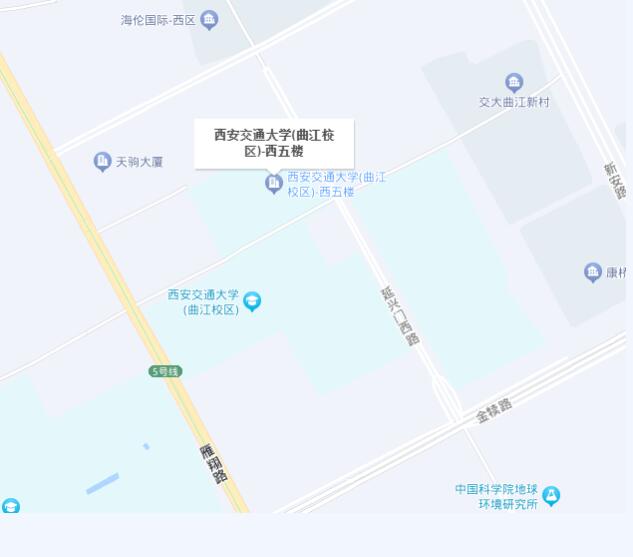Select the 天驹大厦 place marker
Viewport: 633px width, 557px height.
[102, 161]
